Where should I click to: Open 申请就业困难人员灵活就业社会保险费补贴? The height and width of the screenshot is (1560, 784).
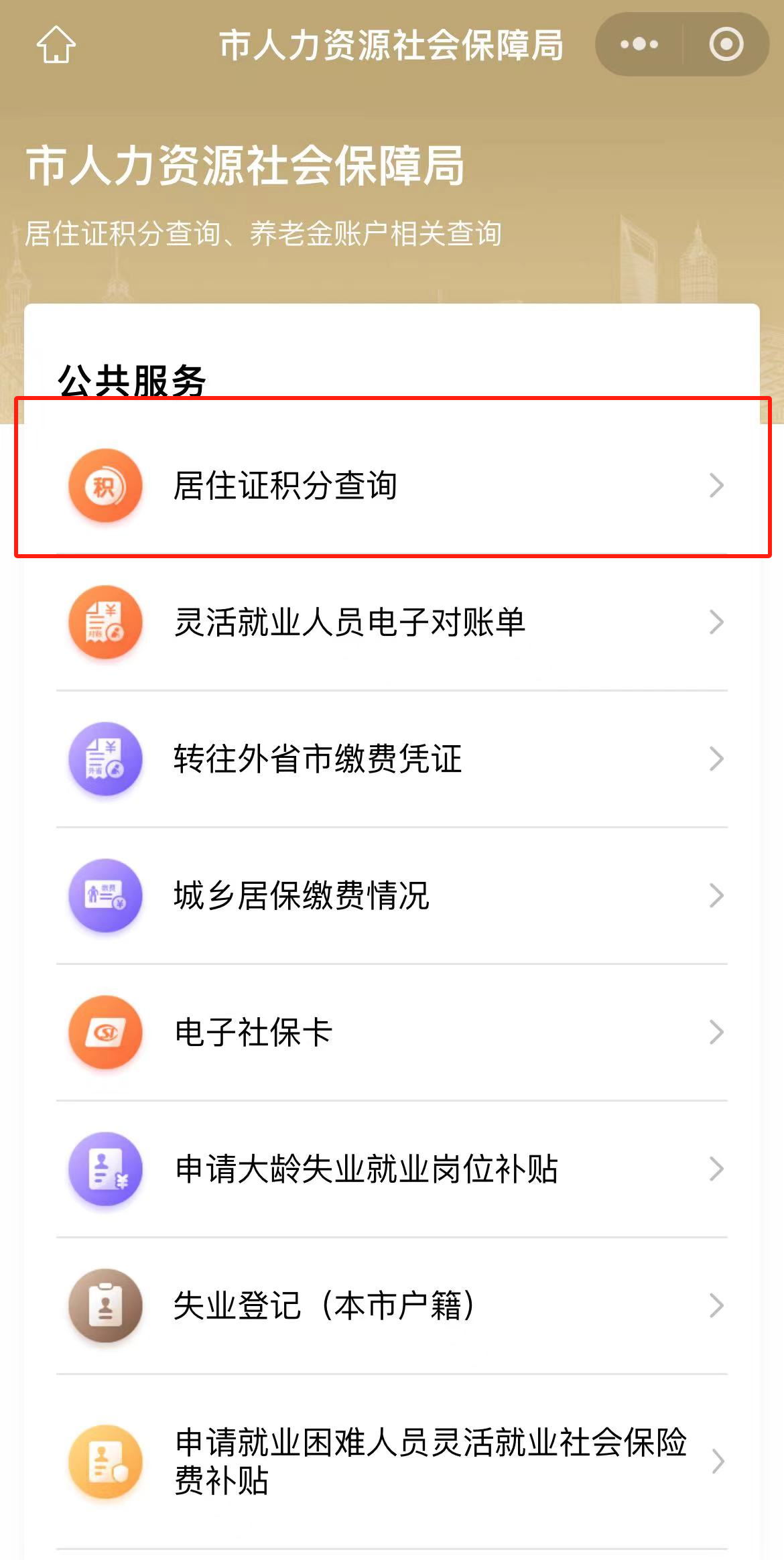[x=392, y=1461]
